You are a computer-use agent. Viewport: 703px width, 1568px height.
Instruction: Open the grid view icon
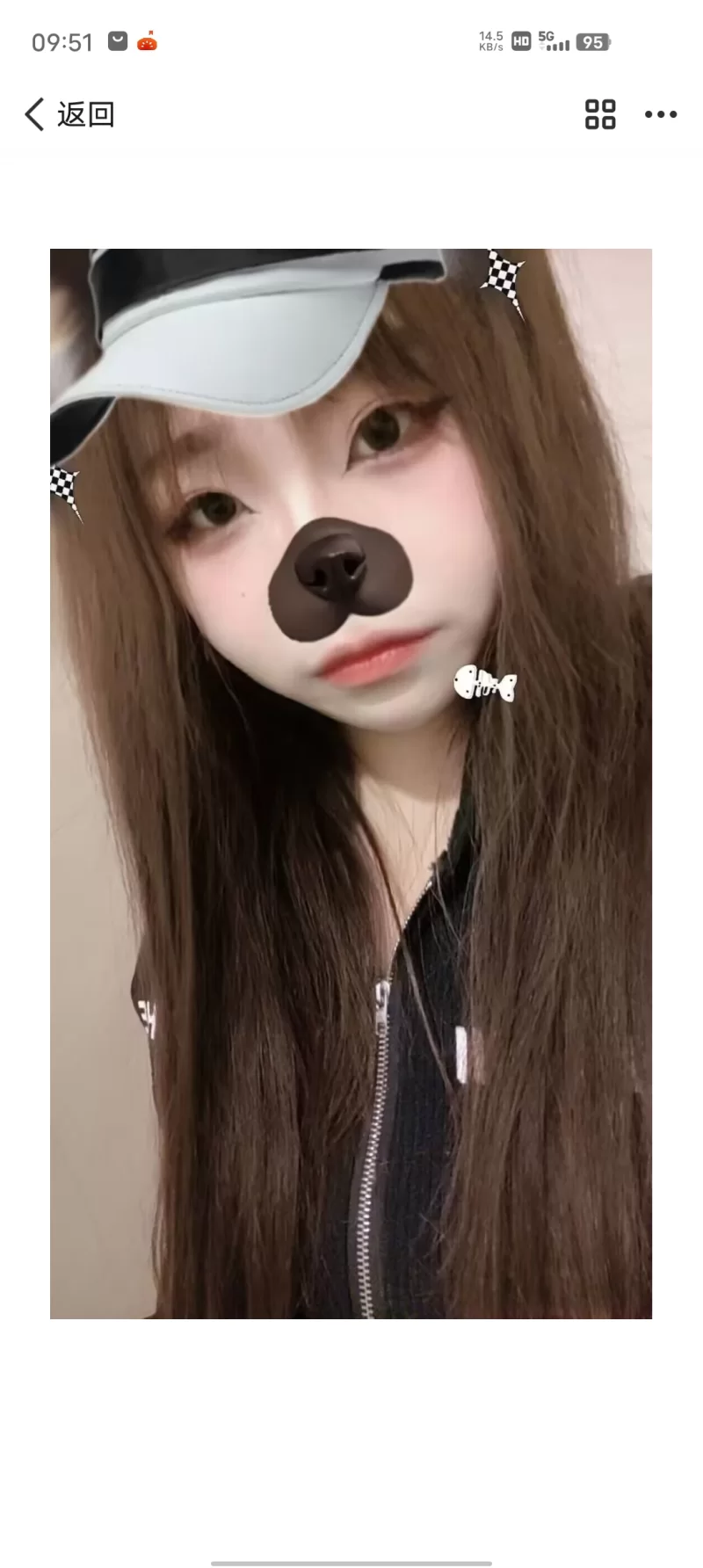tap(600, 114)
